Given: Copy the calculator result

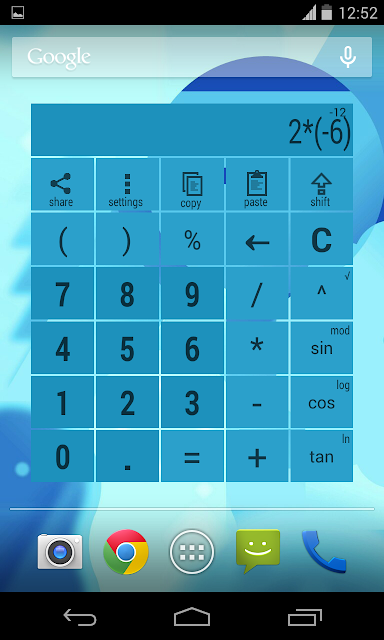Looking at the screenshot, I should pyautogui.click(x=192, y=184).
